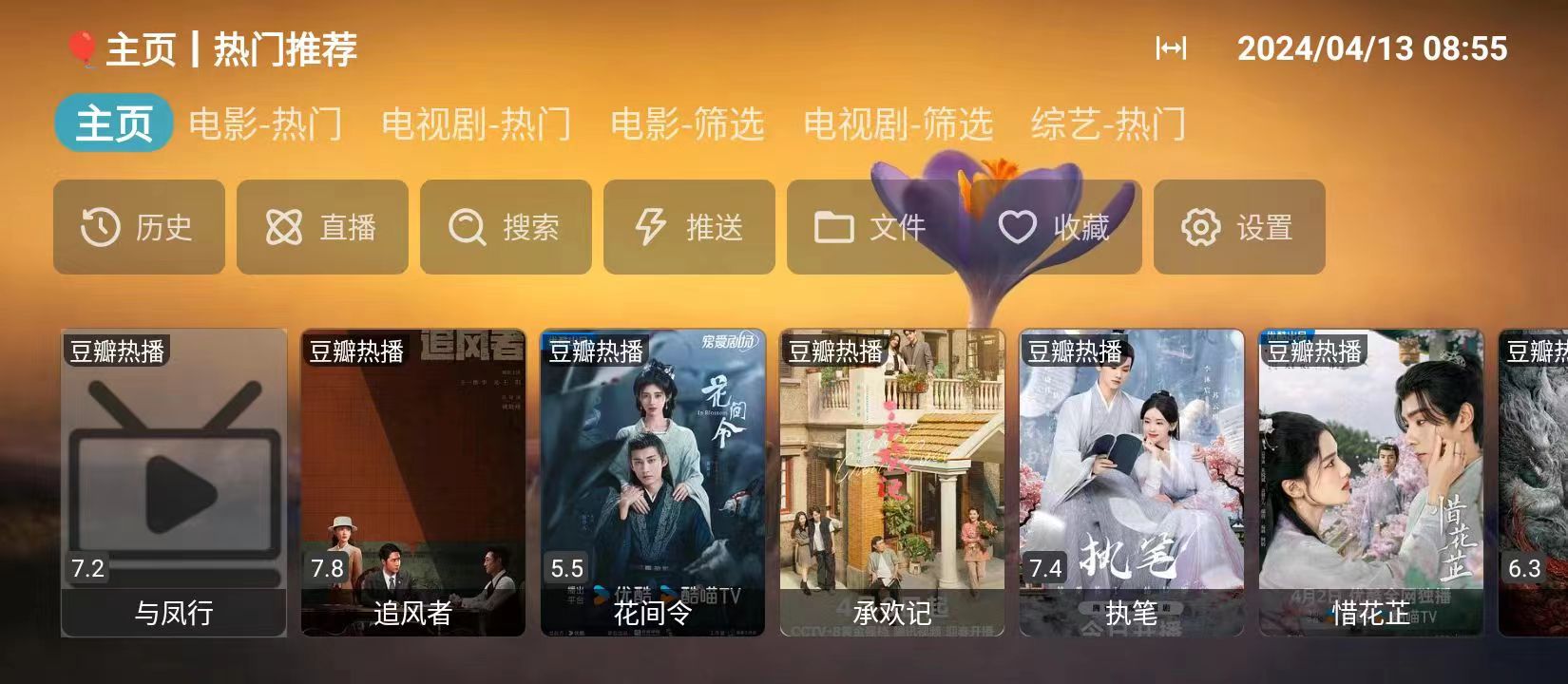
Task: Select the 花间令 drama card
Action: pyautogui.click(x=653, y=483)
